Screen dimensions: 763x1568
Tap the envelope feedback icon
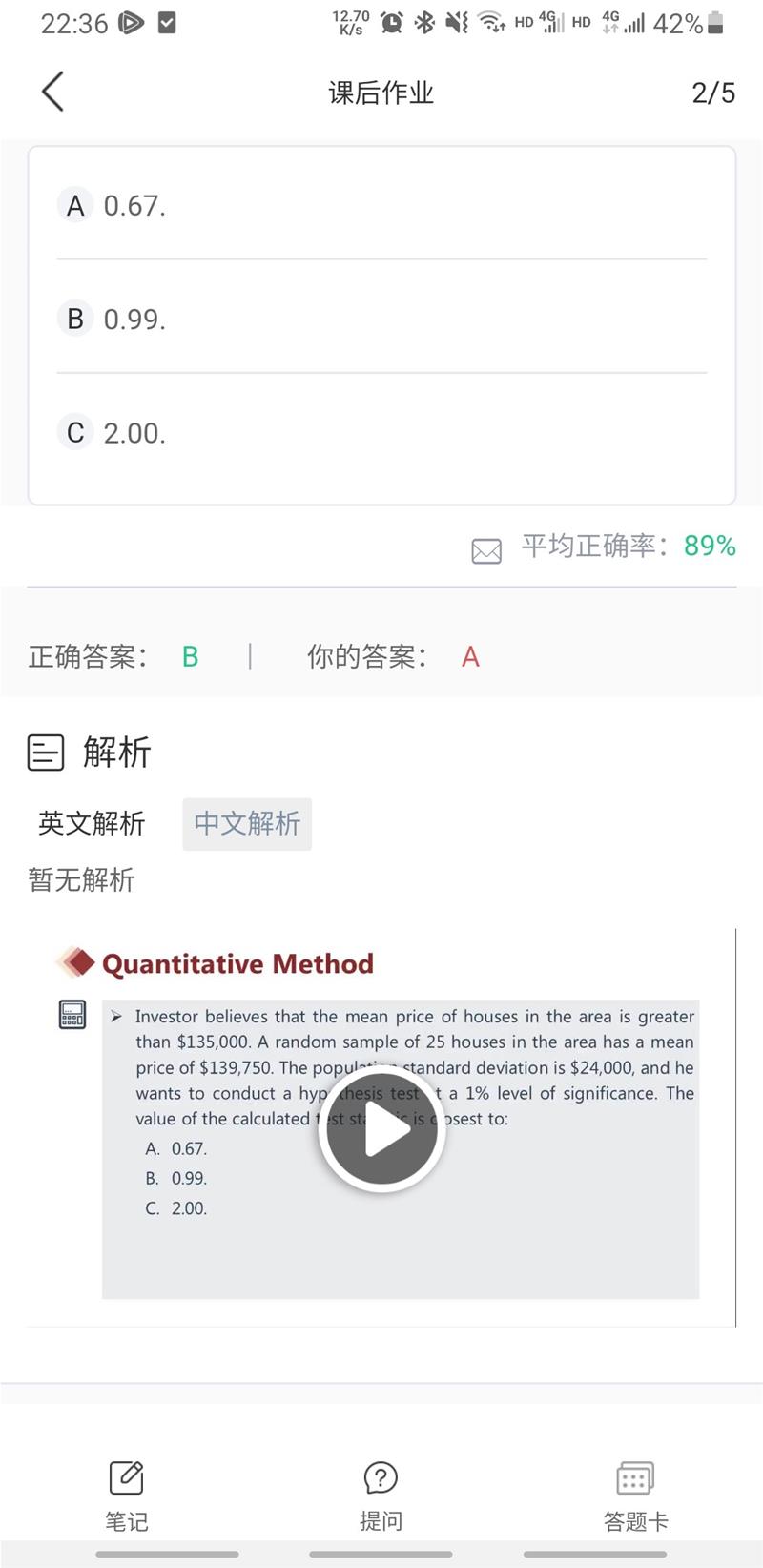click(x=486, y=550)
